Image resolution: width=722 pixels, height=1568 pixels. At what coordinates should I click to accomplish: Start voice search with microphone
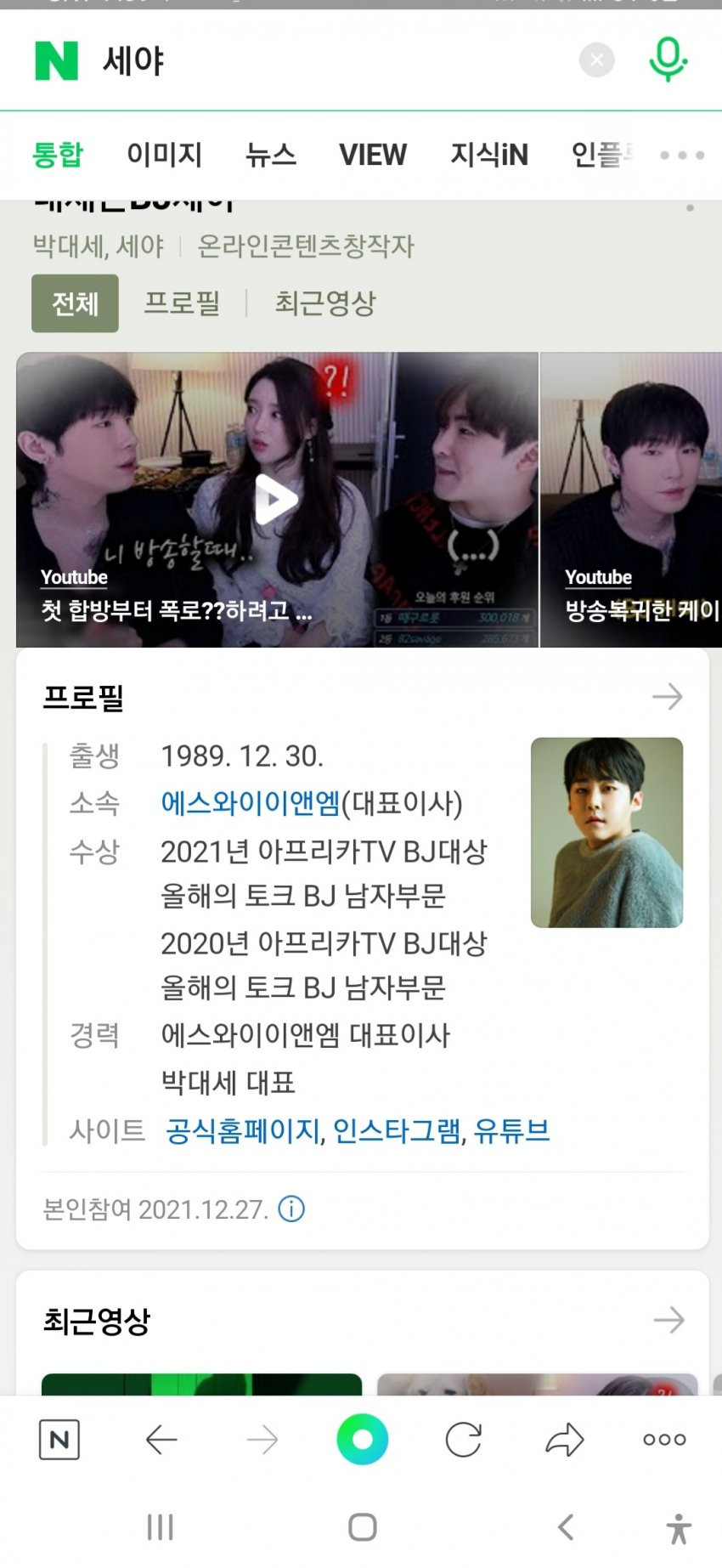[x=668, y=59]
